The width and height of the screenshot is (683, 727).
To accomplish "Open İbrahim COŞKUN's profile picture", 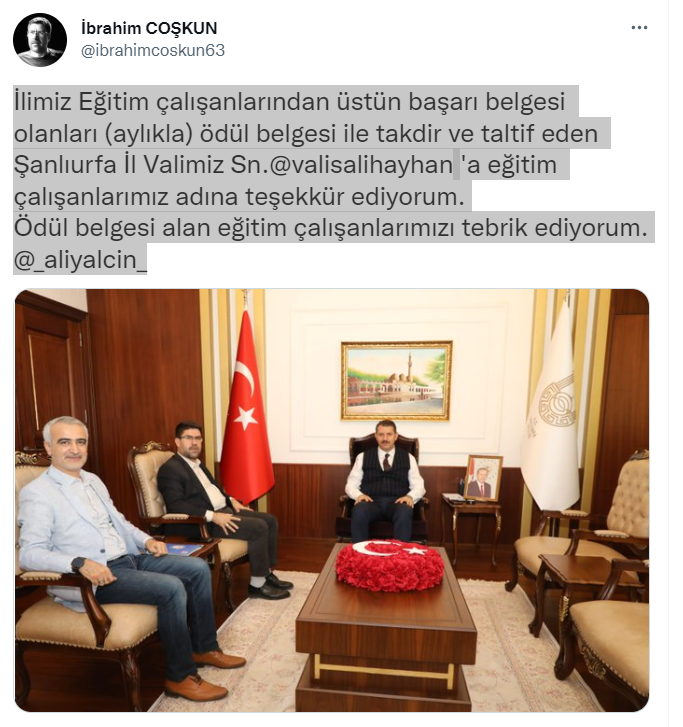I will pyautogui.click(x=40, y=39).
